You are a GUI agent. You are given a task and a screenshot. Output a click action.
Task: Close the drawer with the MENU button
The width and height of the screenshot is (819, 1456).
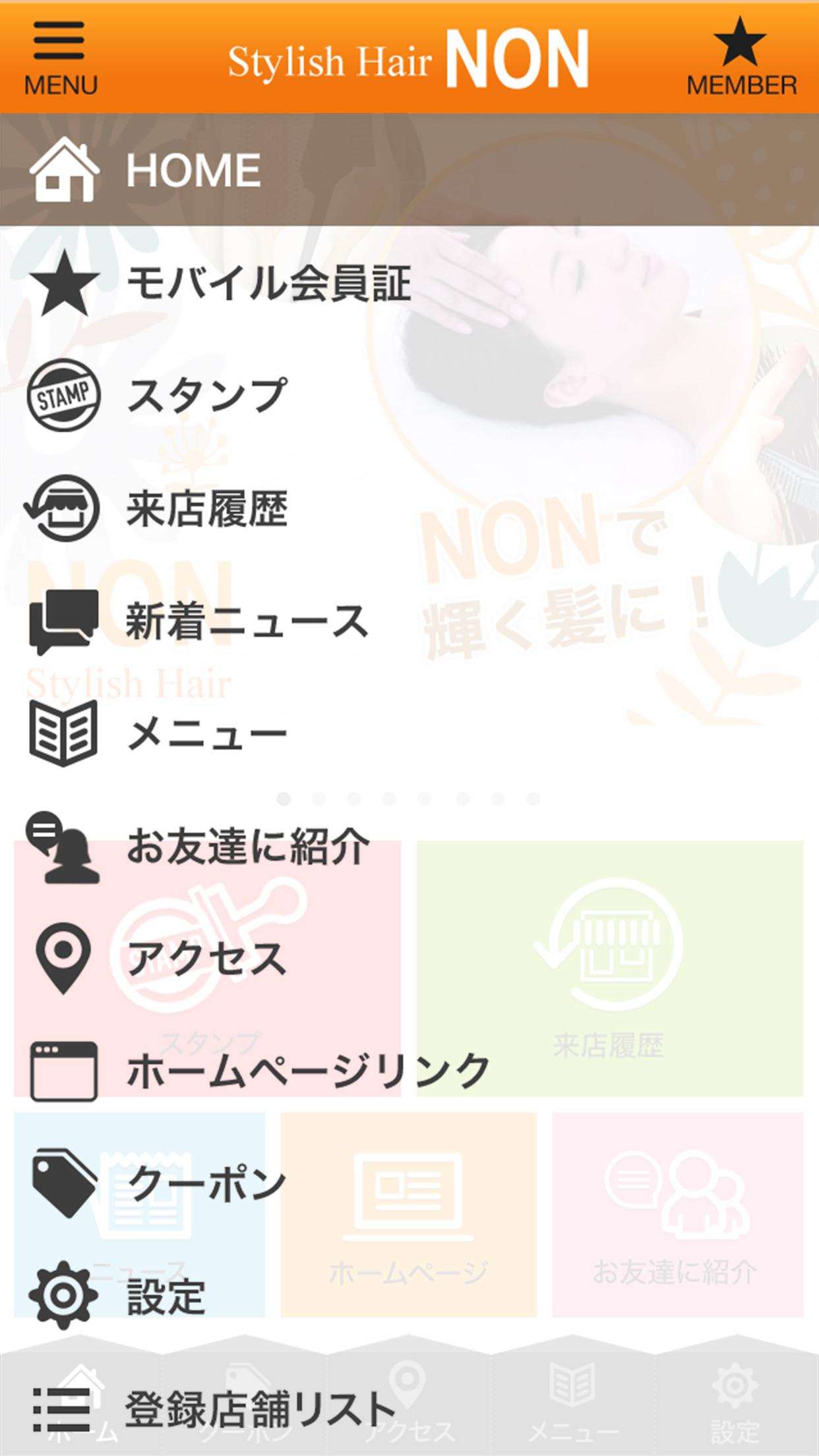[x=60, y=58]
